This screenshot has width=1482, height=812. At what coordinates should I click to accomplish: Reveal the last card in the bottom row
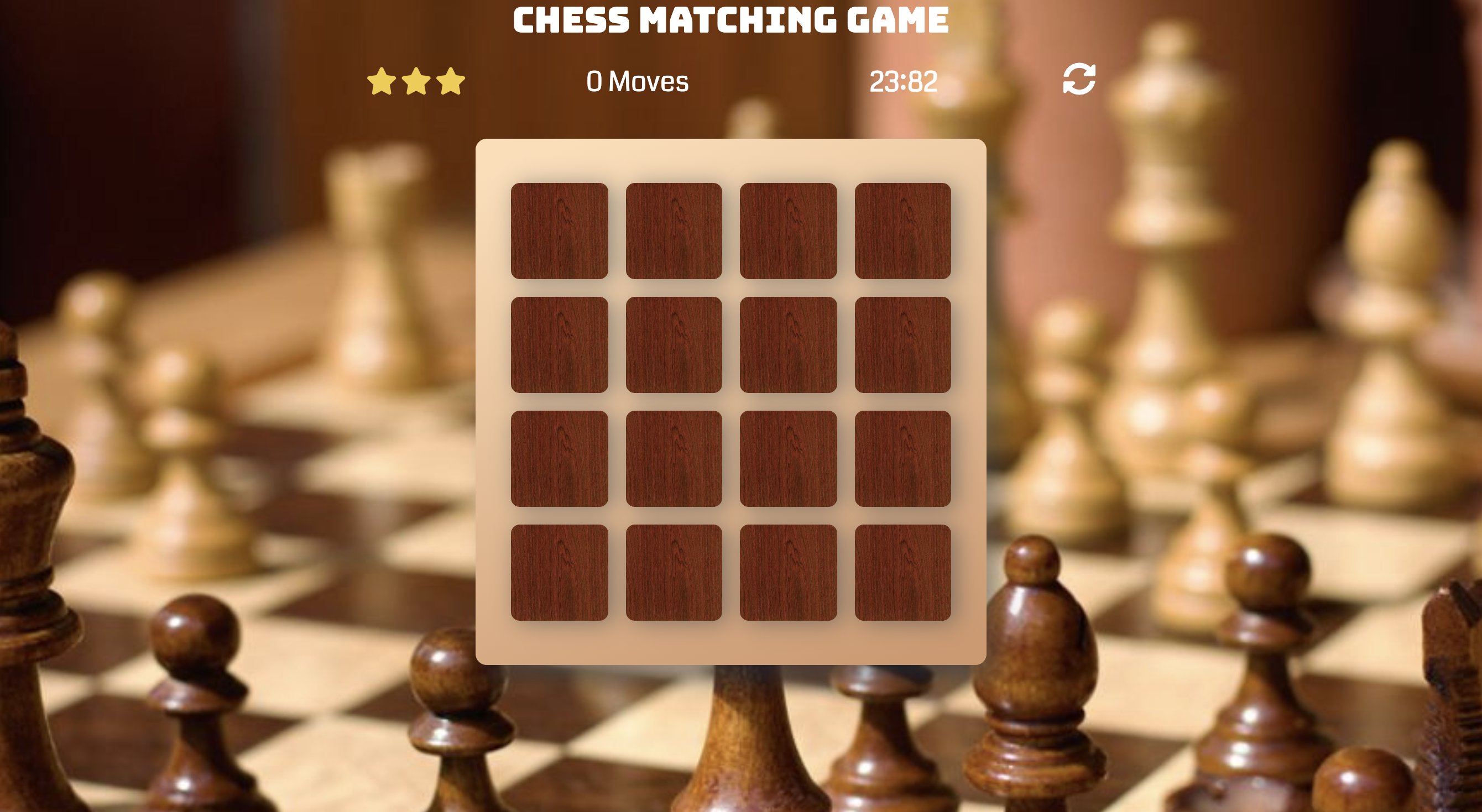point(902,572)
